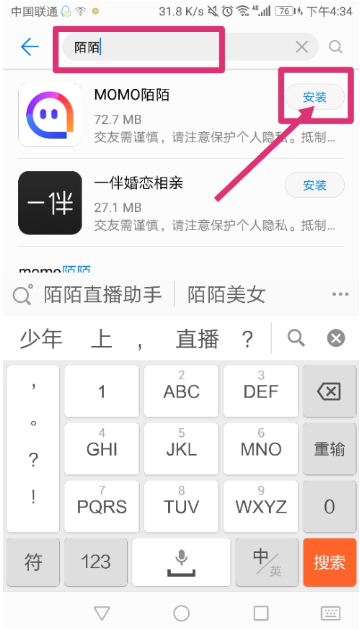
Task: Switch keyboard language with 中/英 key
Action: pos(267,562)
